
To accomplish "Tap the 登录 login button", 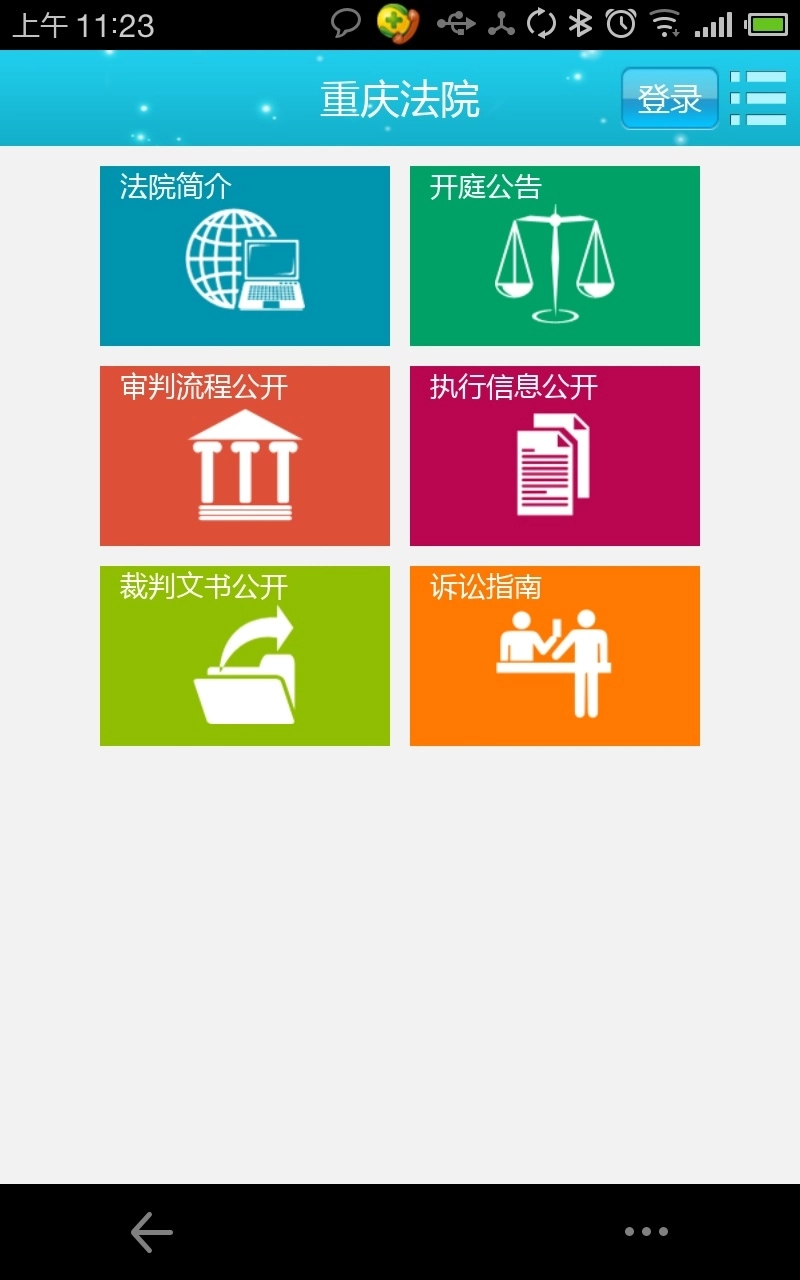I will pyautogui.click(x=669, y=99).
